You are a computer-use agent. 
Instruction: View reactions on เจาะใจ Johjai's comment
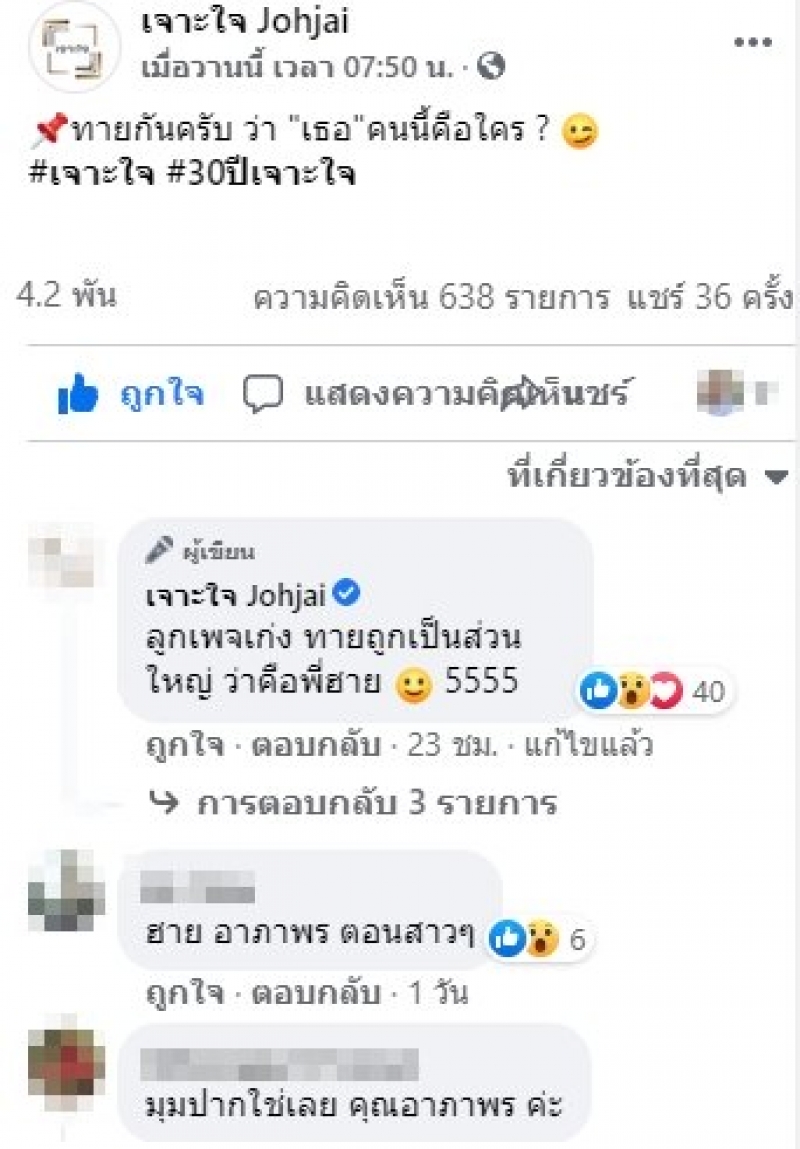[656, 691]
